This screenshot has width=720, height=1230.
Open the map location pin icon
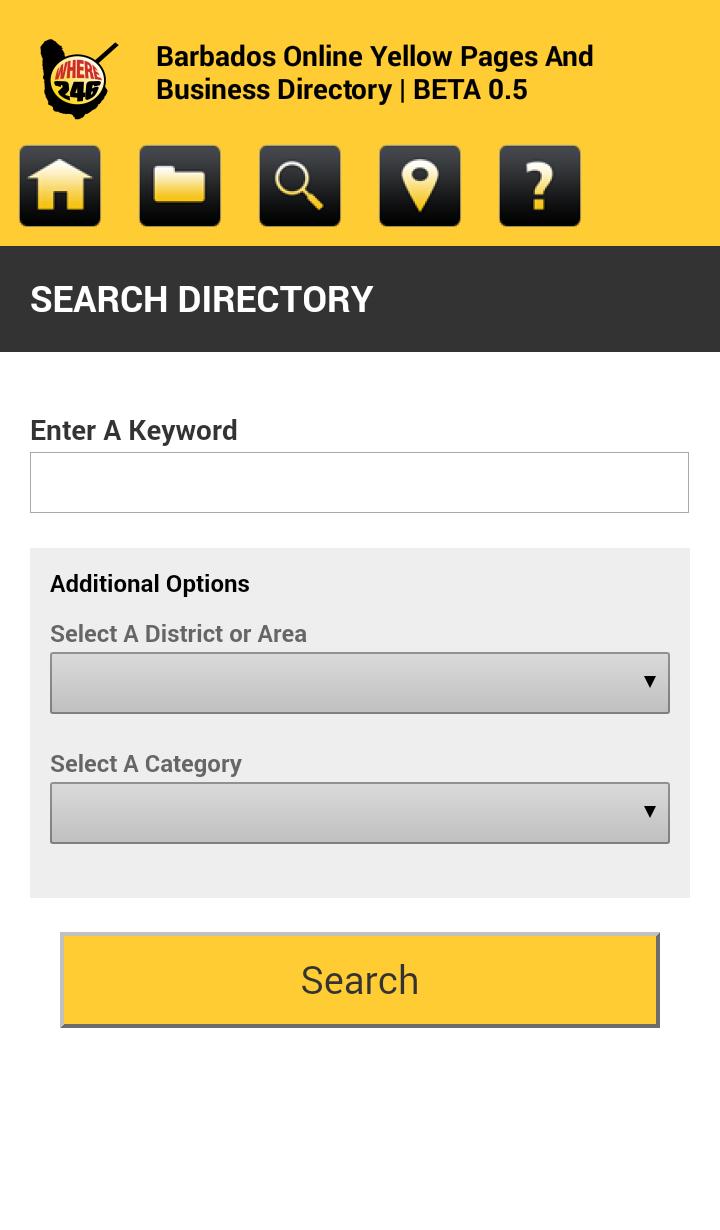tap(420, 186)
